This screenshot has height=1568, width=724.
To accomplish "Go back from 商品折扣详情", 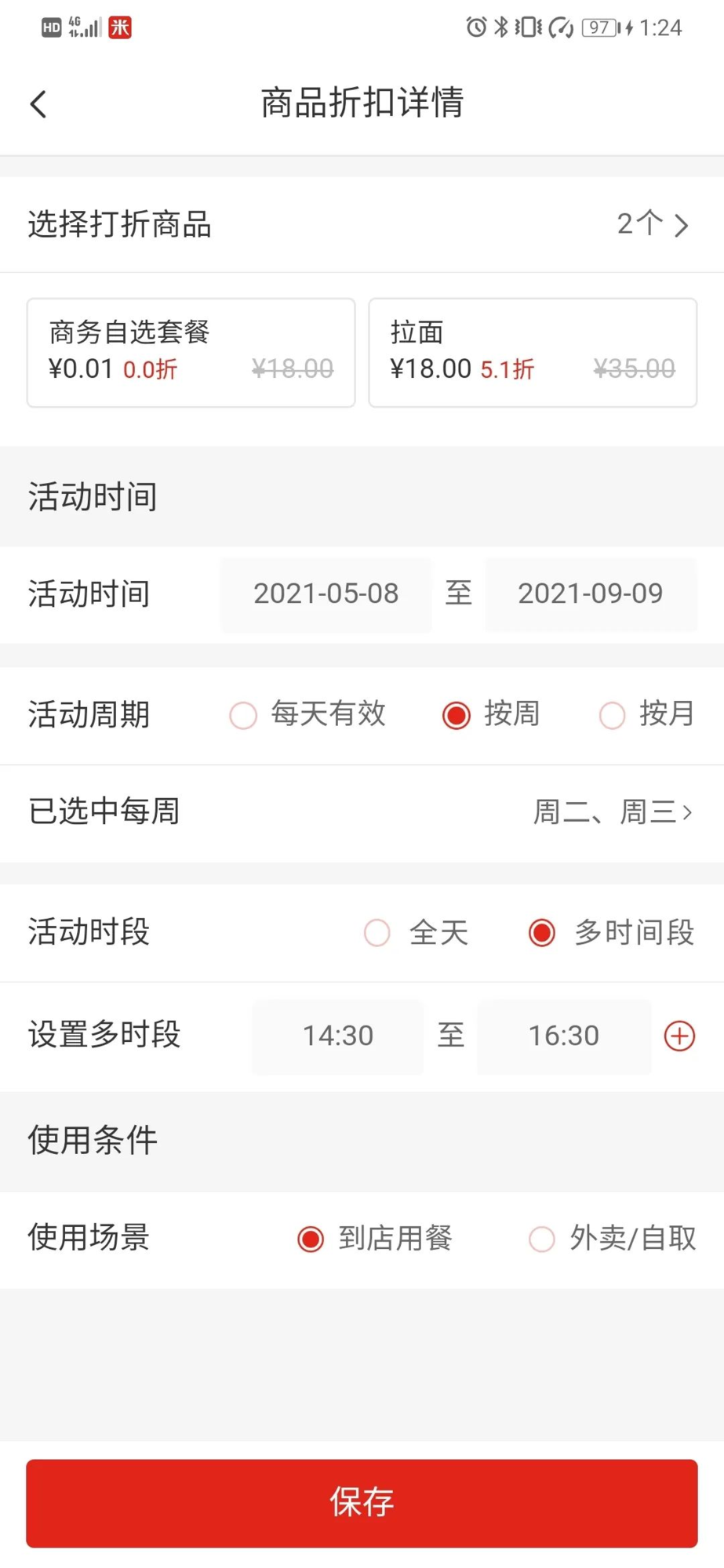I will point(38,103).
